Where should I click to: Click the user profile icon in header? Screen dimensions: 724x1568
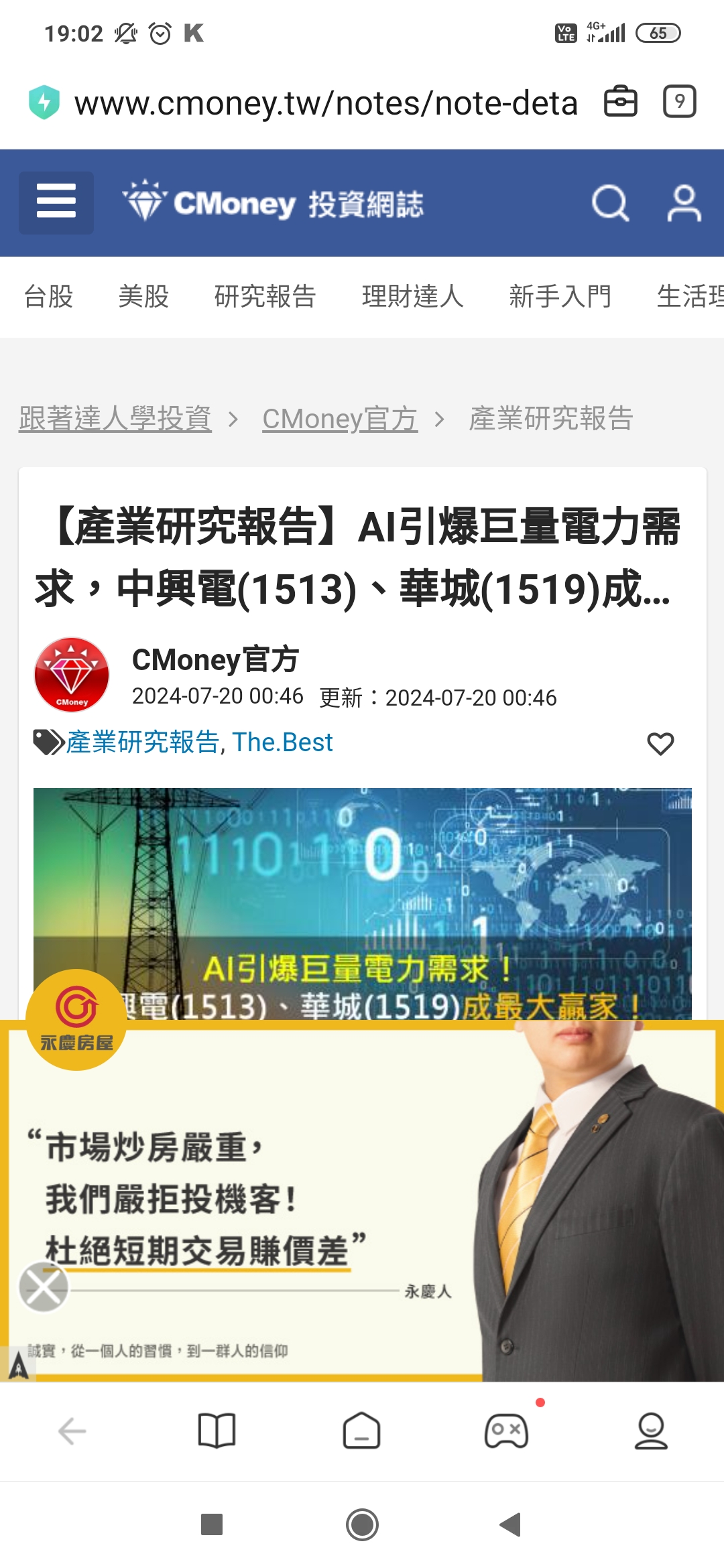(x=682, y=203)
